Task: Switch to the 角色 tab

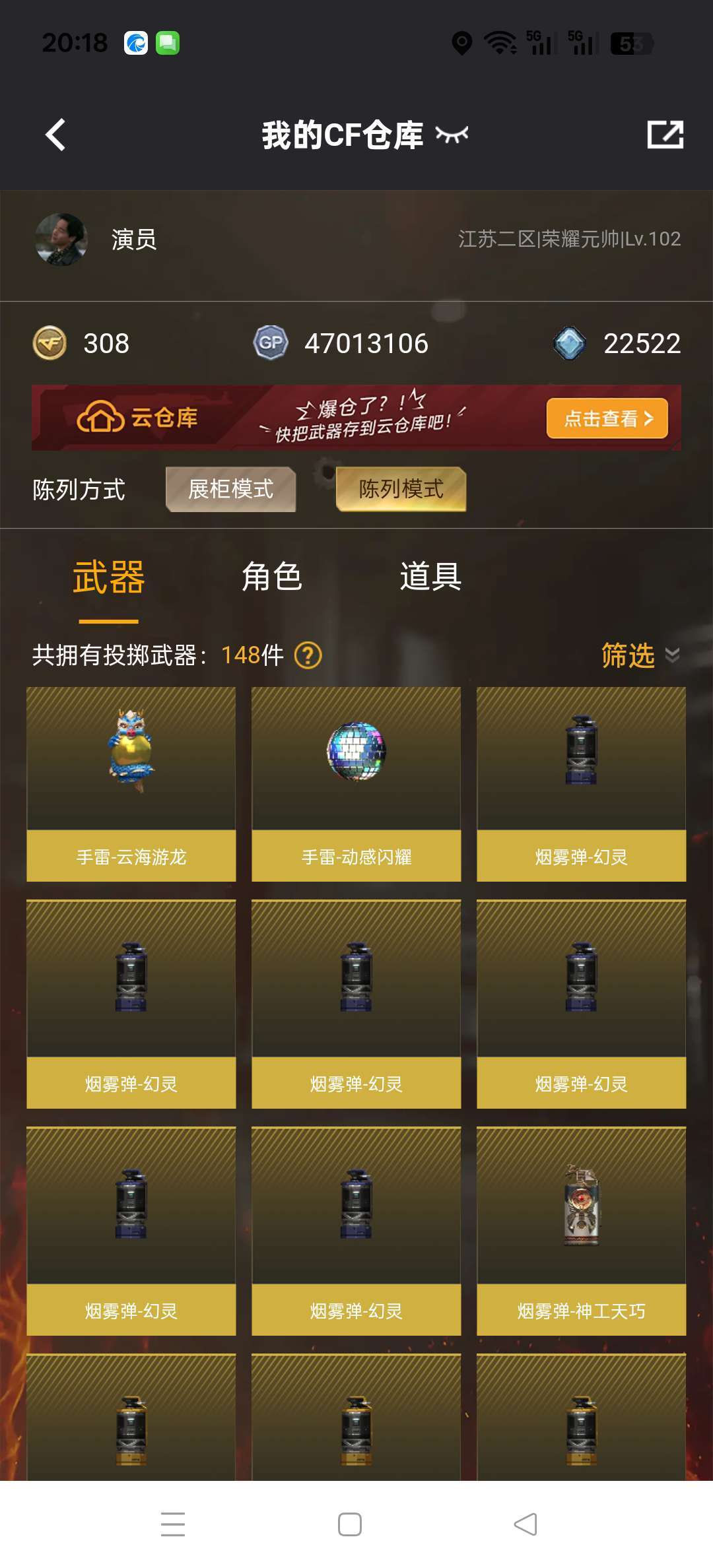Action: coord(271,577)
